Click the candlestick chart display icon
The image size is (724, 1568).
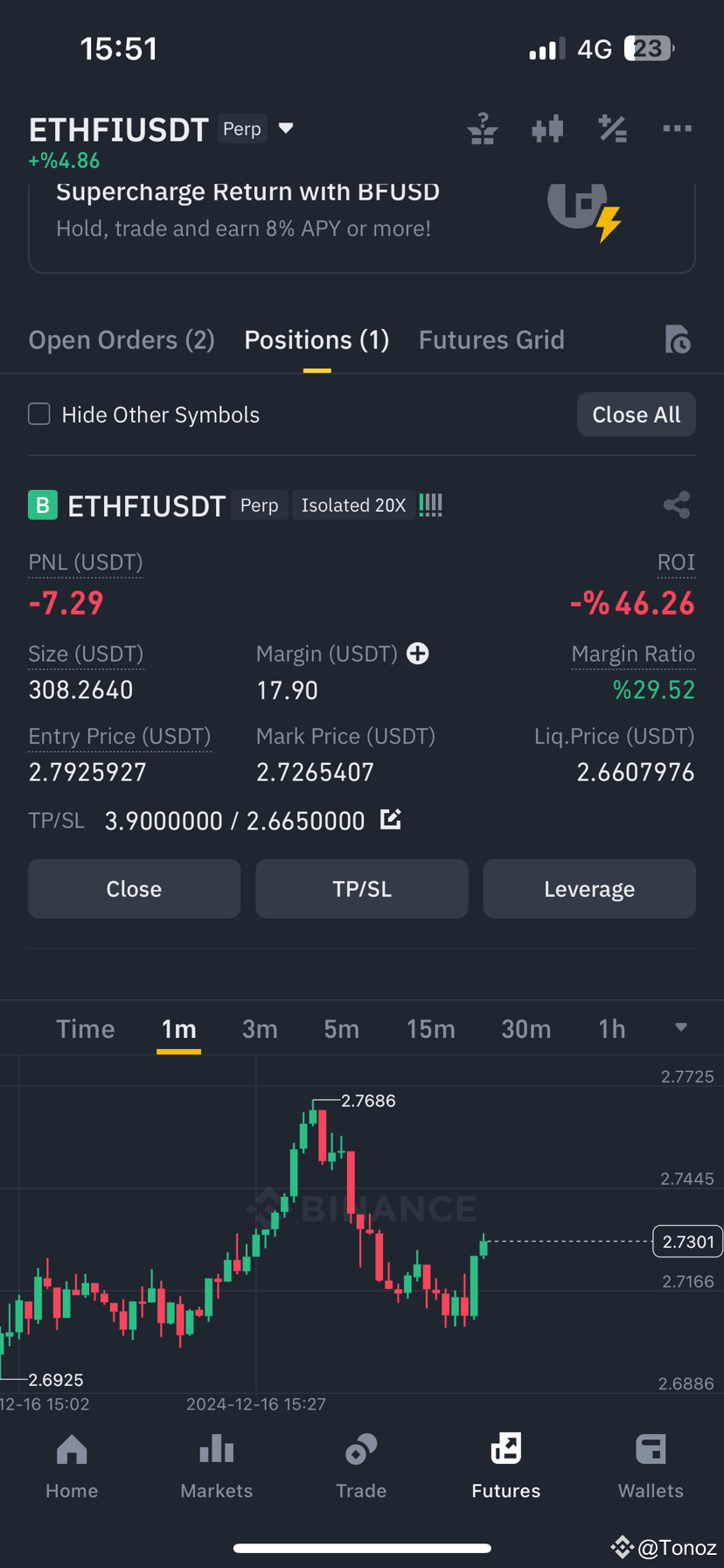click(x=546, y=129)
